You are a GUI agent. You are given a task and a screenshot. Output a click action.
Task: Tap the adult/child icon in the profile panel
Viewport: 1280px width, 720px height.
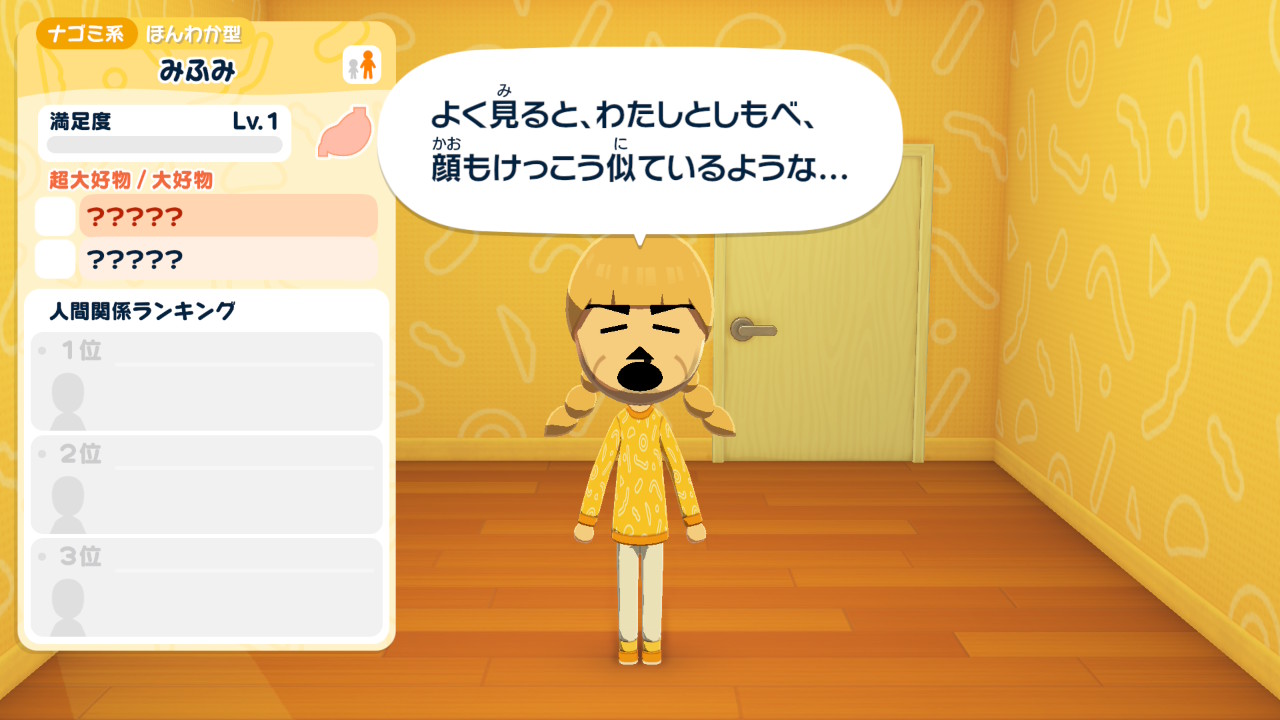361,65
